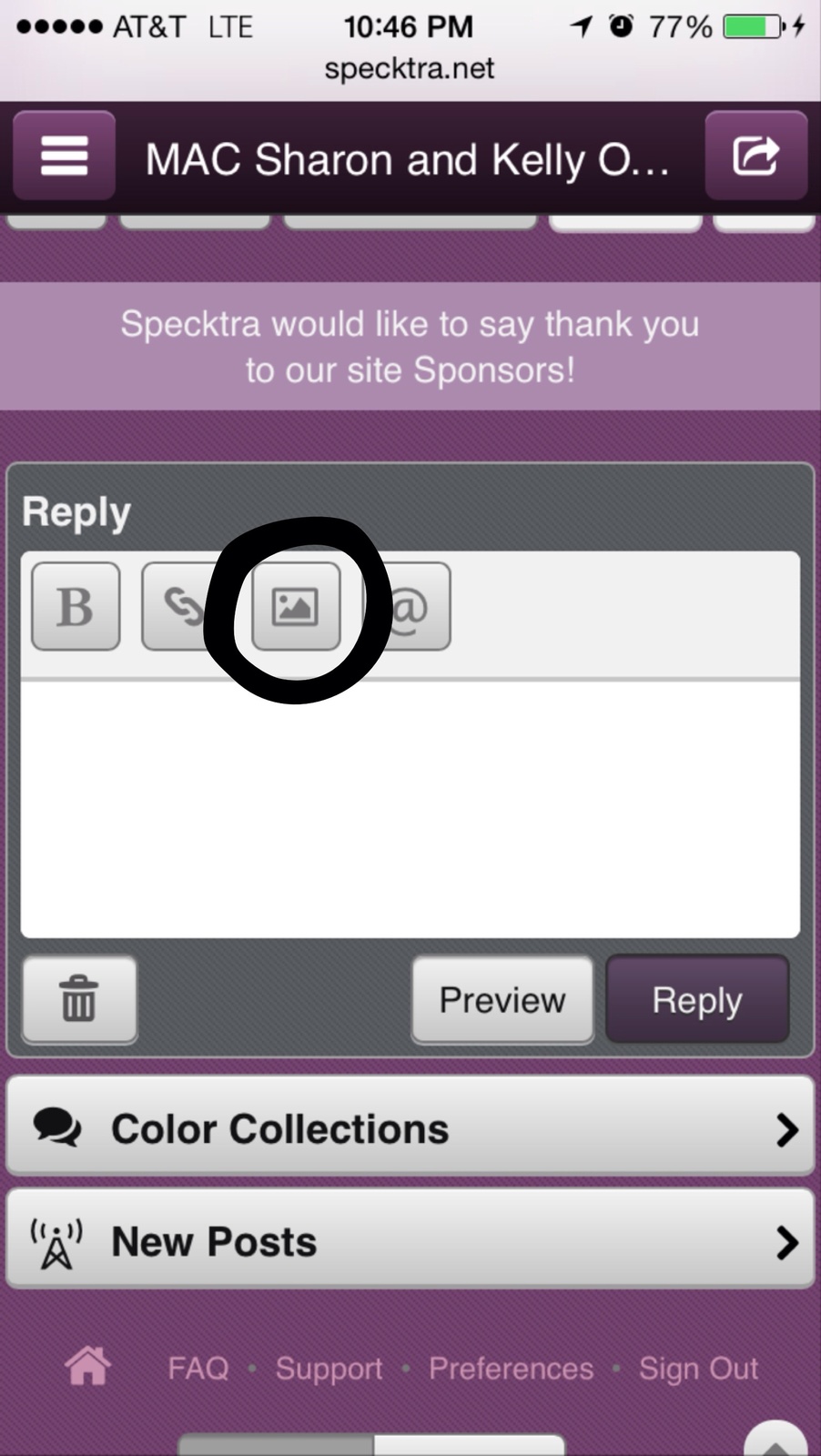Submit the post with the Reply button
The width and height of the screenshot is (821, 1456).
(696, 999)
